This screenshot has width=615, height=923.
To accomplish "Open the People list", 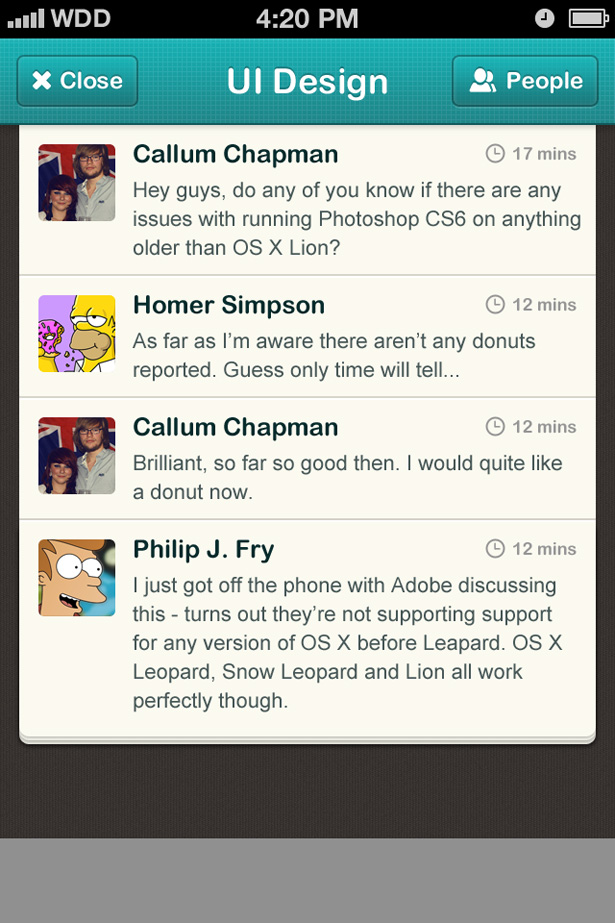I will pyautogui.click(x=525, y=81).
